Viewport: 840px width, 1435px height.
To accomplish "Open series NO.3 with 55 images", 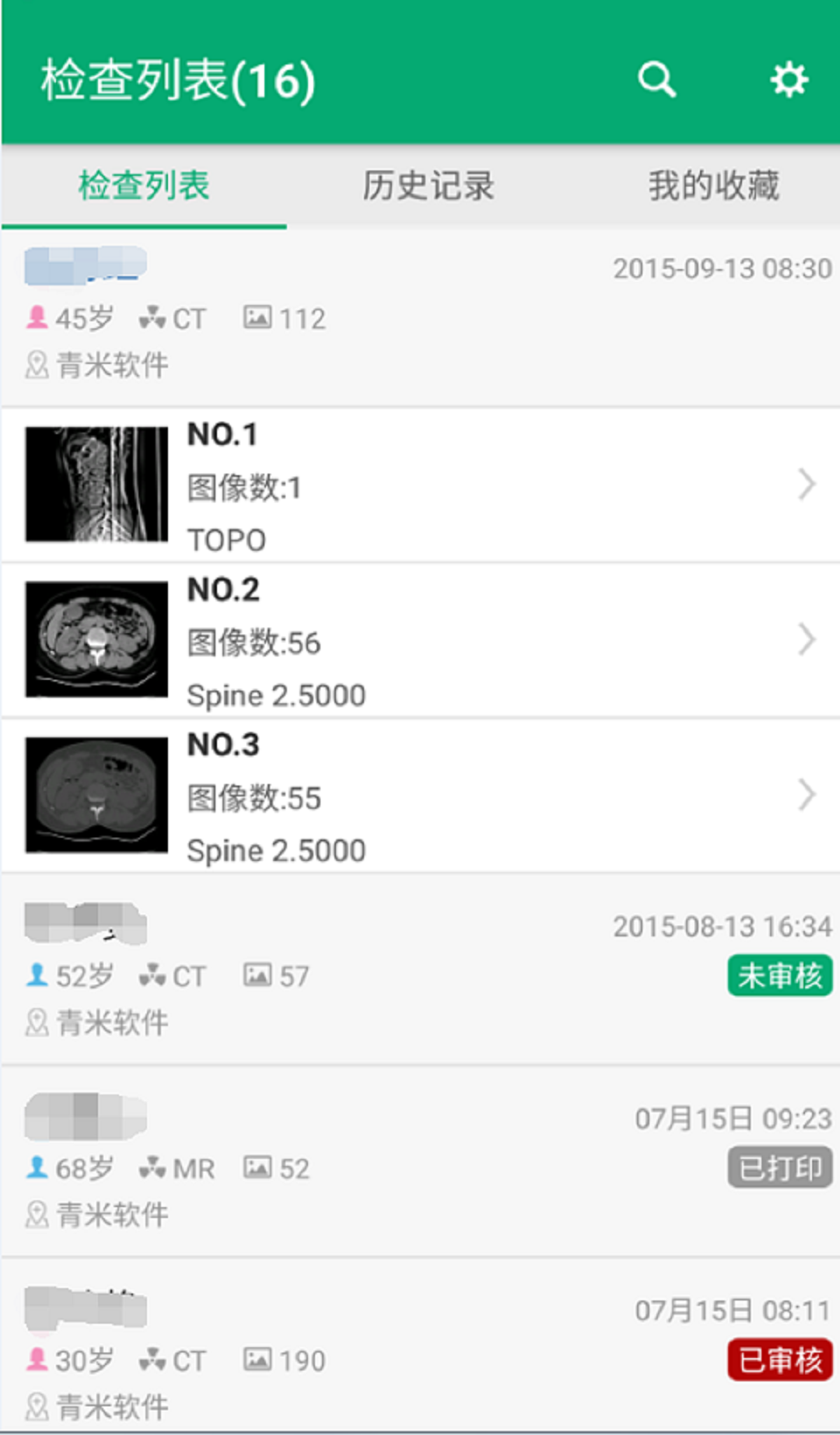I will click(x=420, y=796).
